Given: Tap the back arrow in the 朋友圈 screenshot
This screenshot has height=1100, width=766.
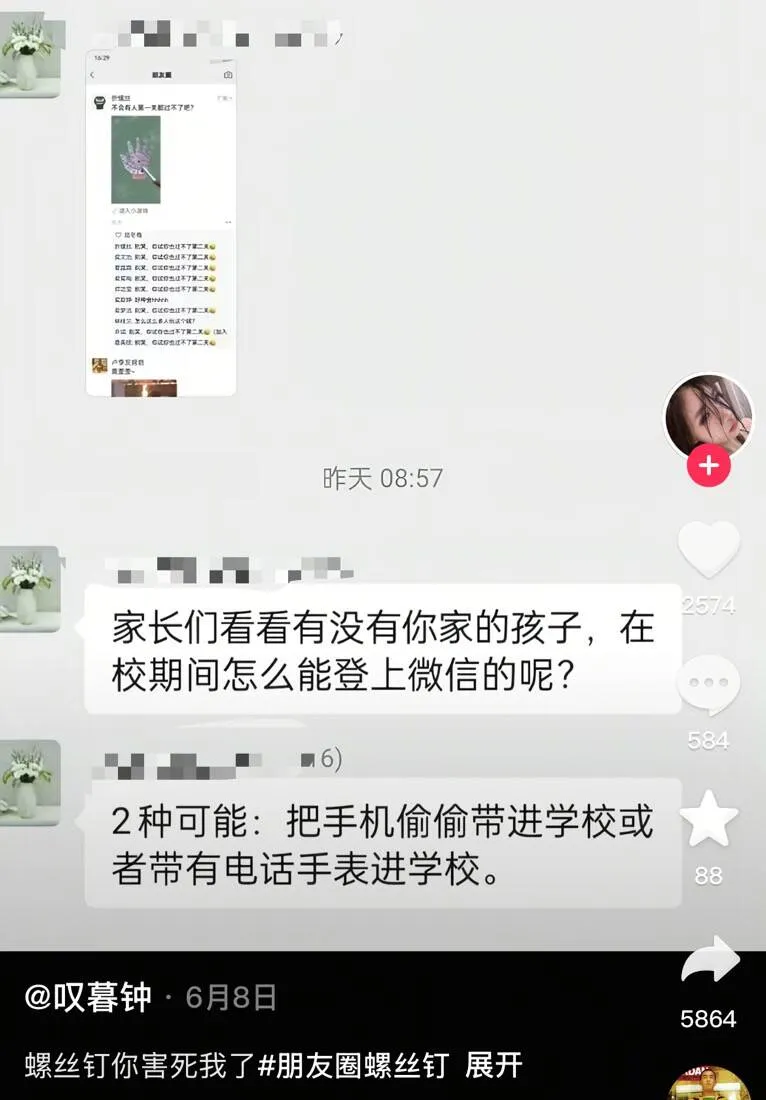Looking at the screenshot, I should click(x=93, y=74).
